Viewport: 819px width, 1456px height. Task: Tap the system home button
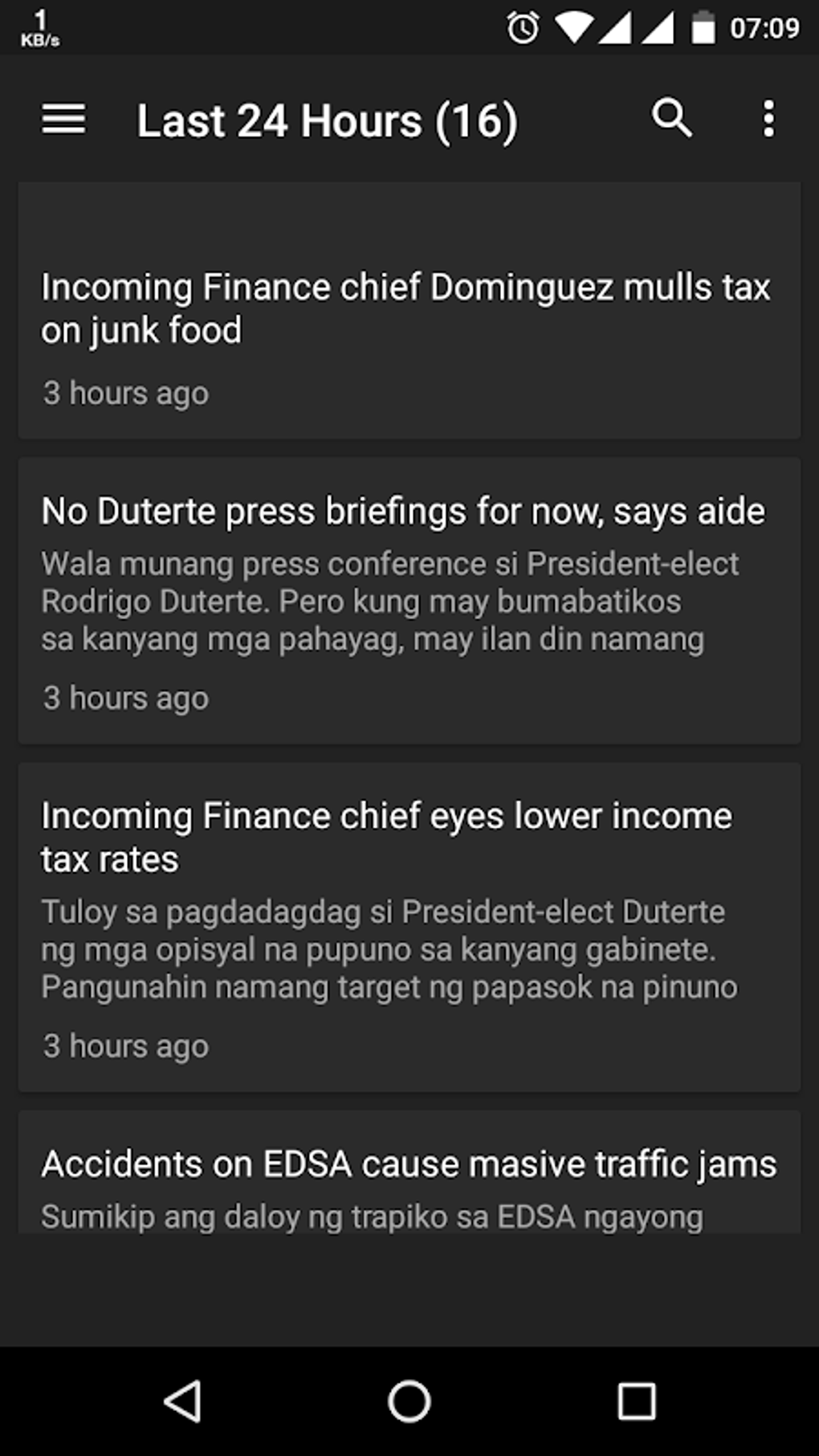(409, 1401)
